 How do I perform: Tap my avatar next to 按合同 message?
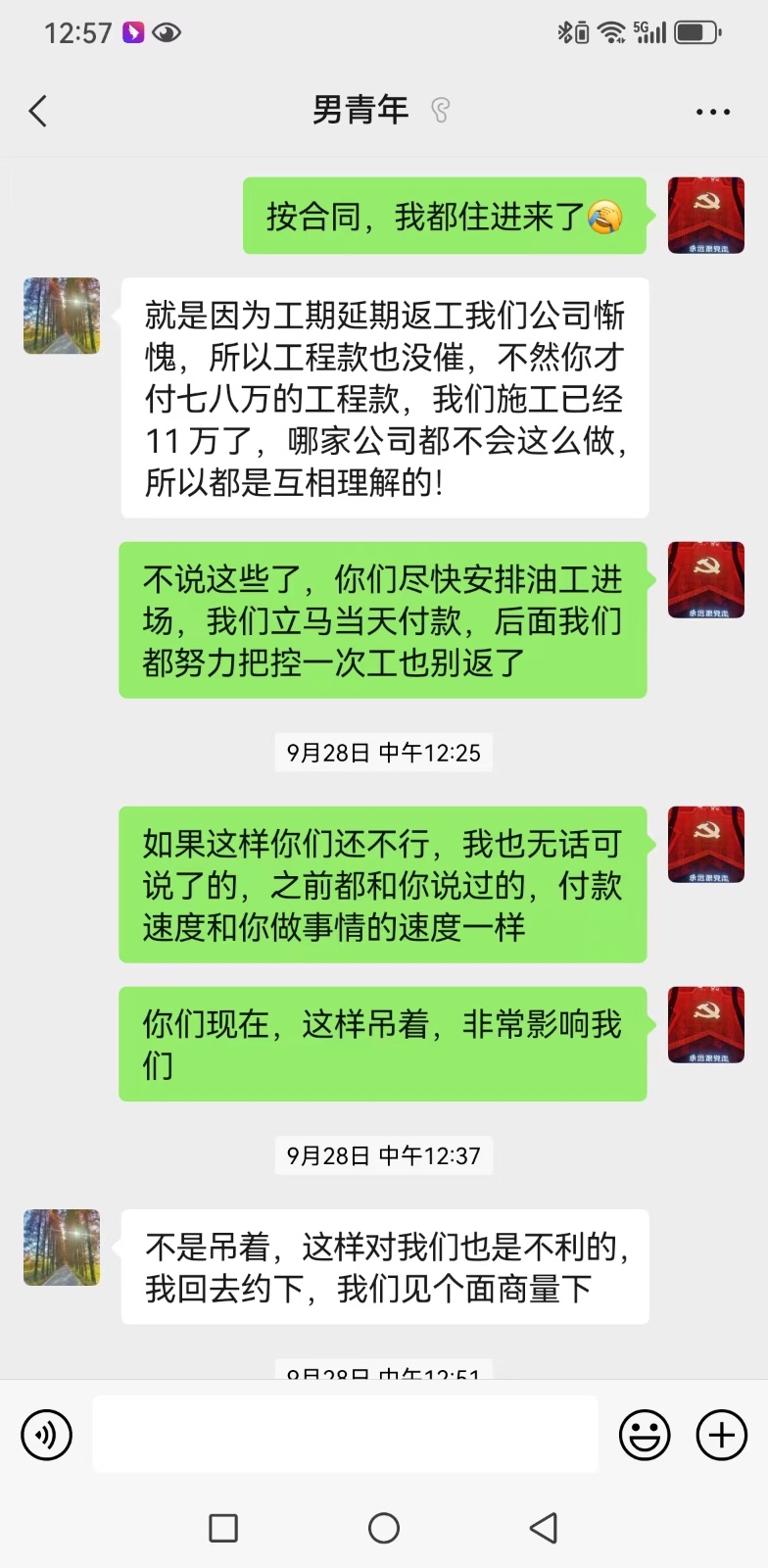(705, 216)
